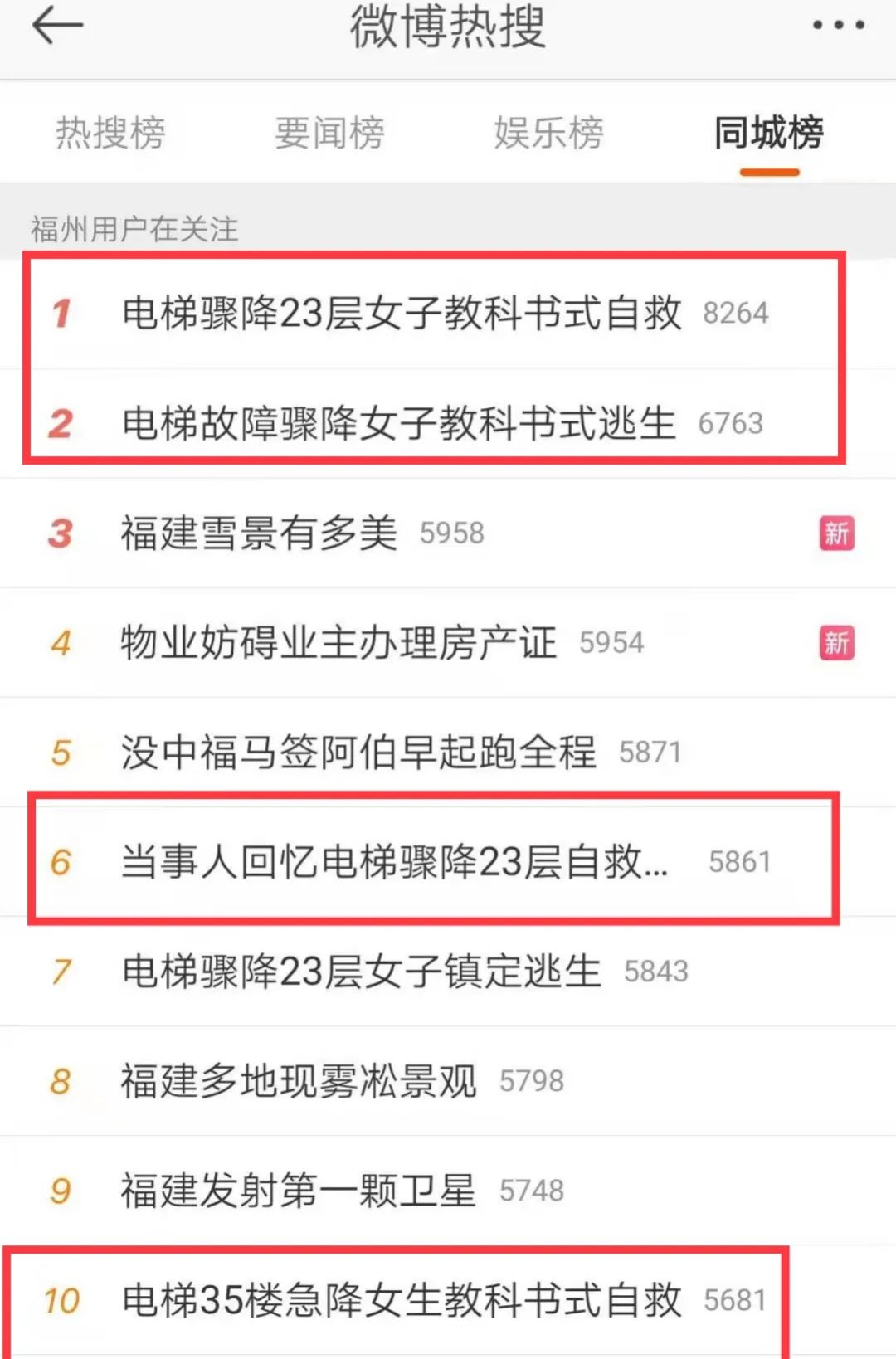Open the three-dot overflow menu
This screenshot has width=896, height=1359.
click(x=838, y=26)
